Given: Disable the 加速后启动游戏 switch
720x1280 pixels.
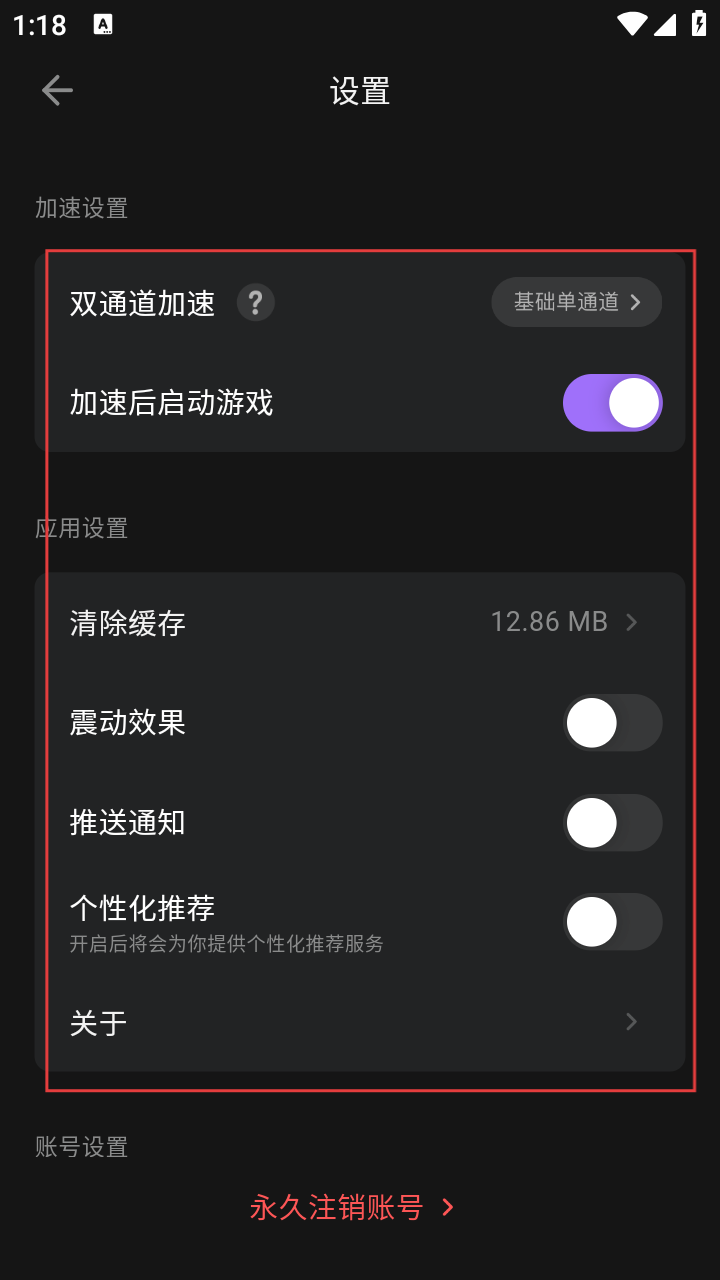Looking at the screenshot, I should tap(612, 403).
